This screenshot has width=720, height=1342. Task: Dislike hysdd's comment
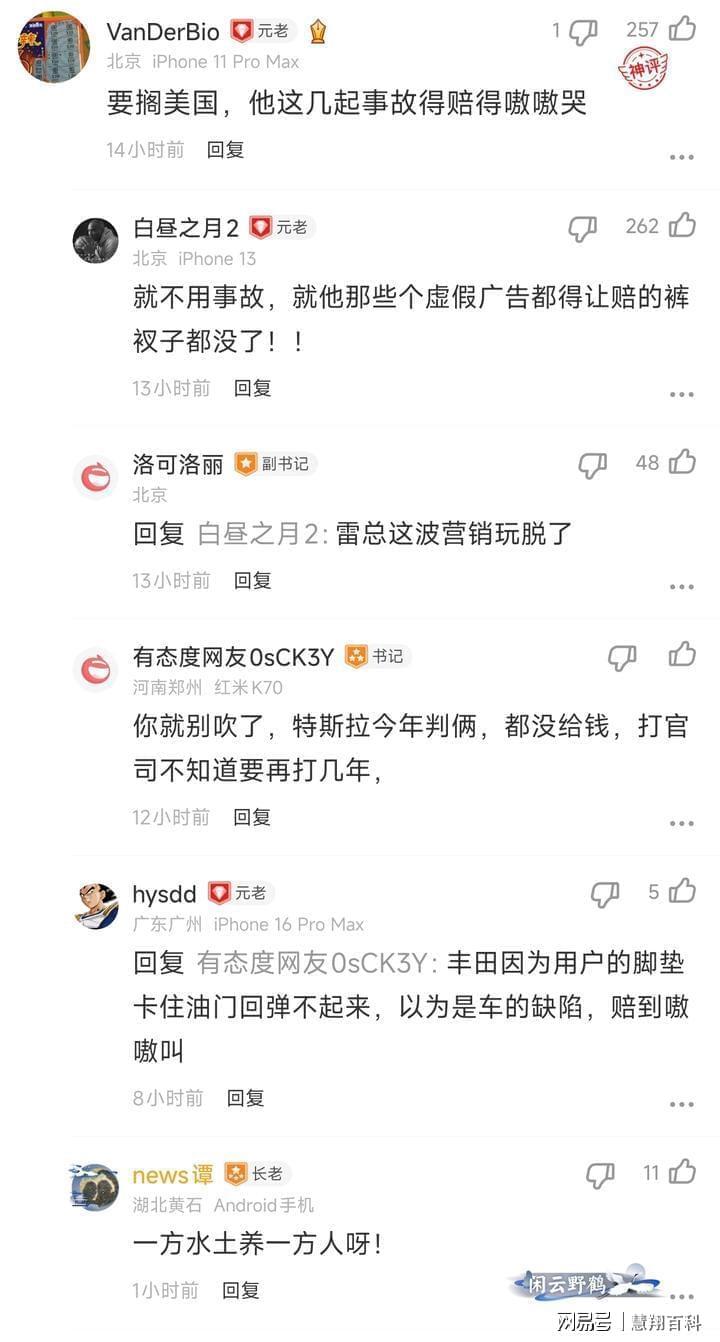point(605,894)
